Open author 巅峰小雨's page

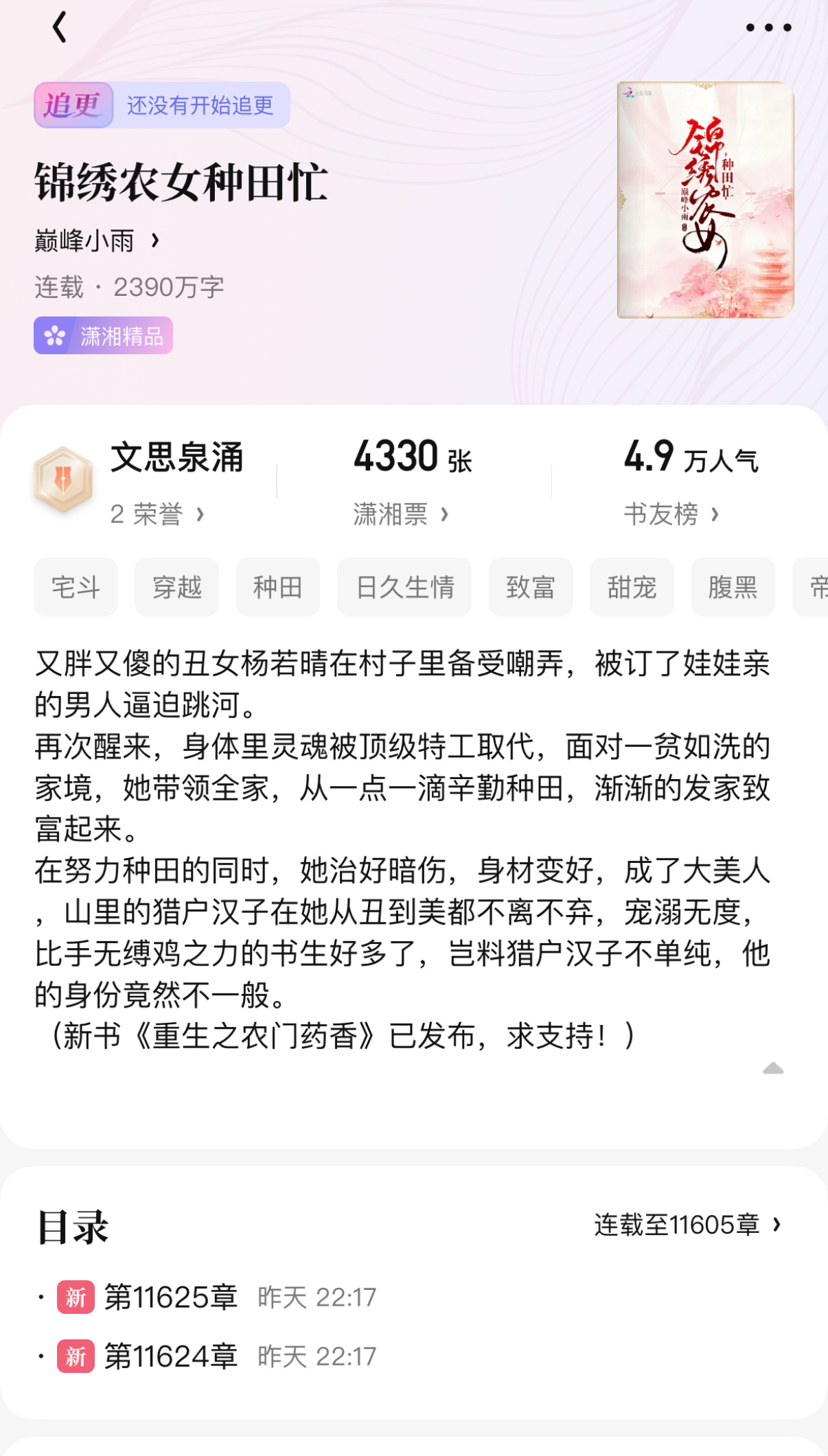[x=97, y=241]
